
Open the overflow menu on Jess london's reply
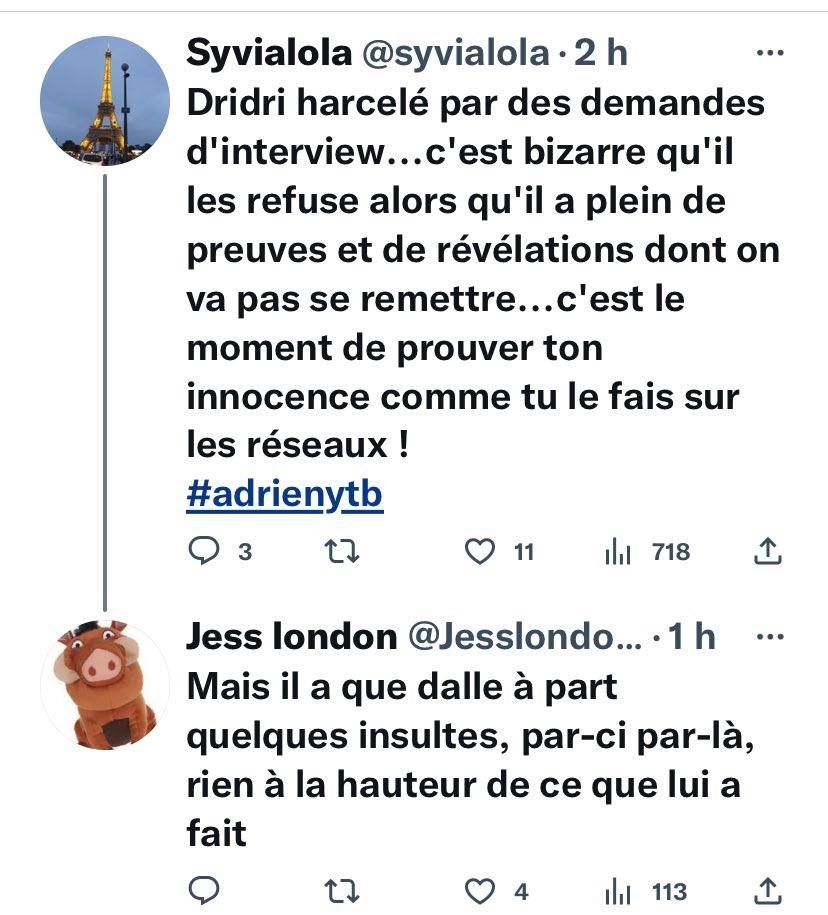coord(769,637)
